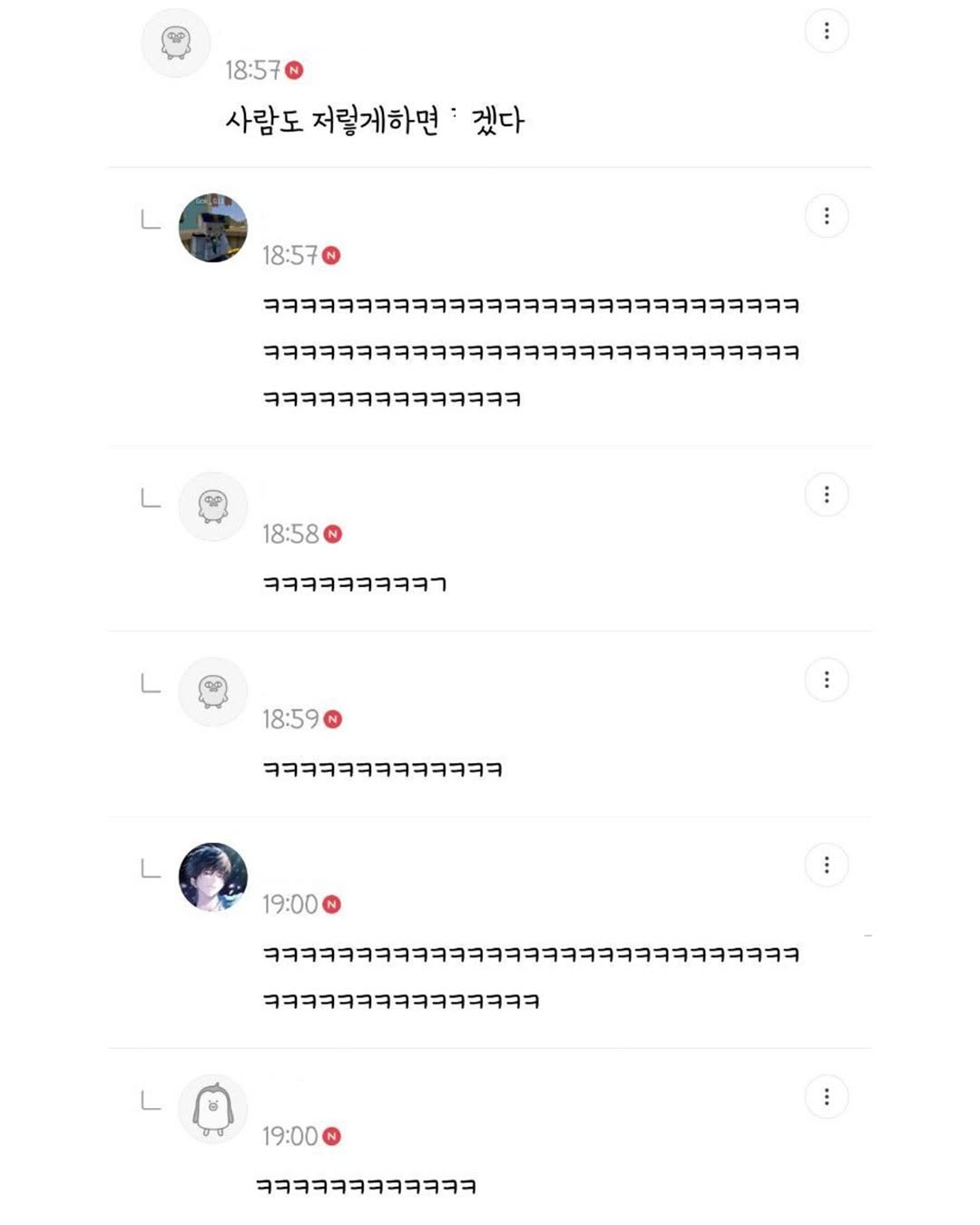980x1225 pixels.
Task: Open the three-dot menu on the 18:59 reply
Action: (826, 680)
